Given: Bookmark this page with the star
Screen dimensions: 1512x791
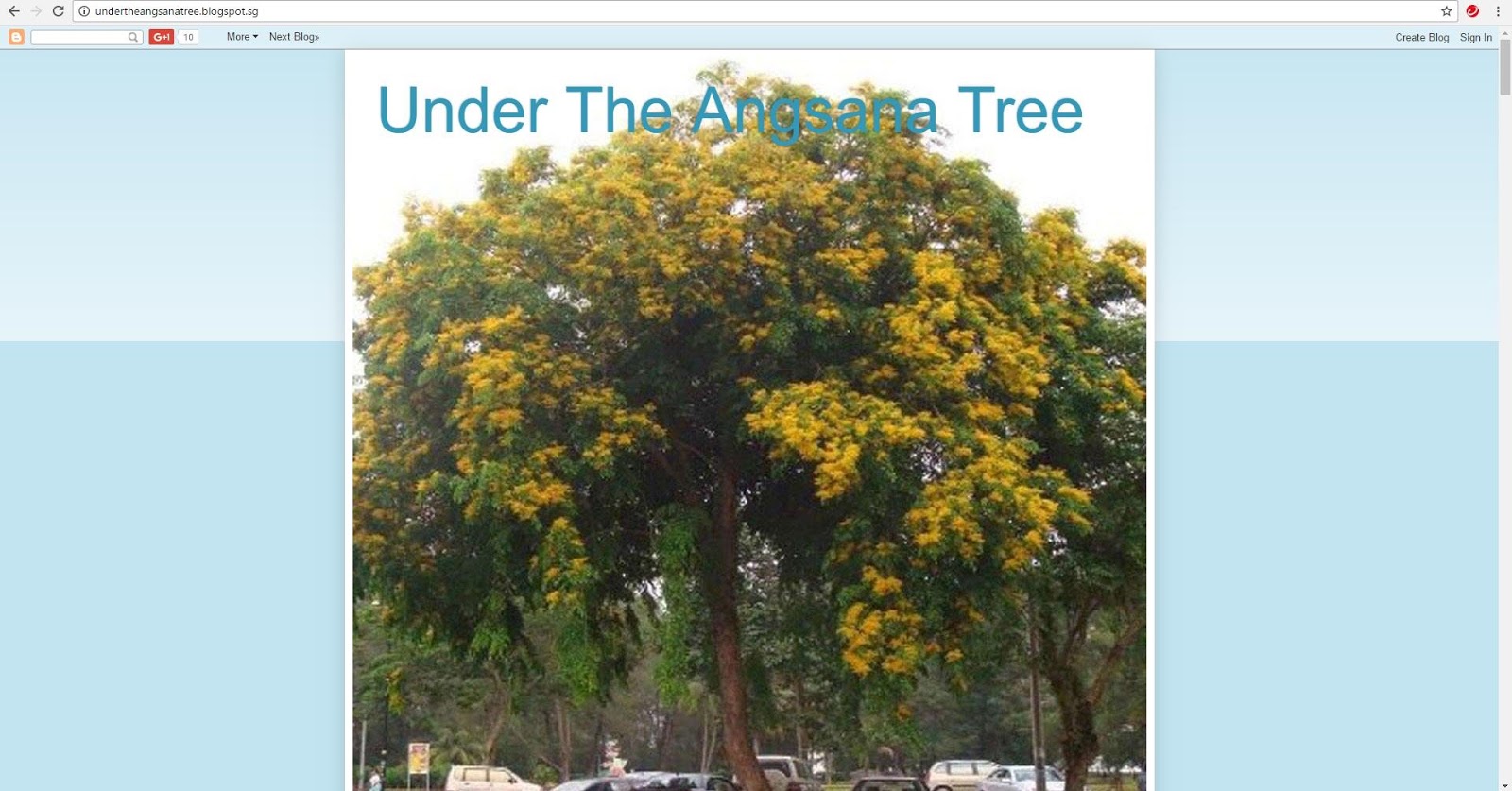Looking at the screenshot, I should [x=1446, y=11].
